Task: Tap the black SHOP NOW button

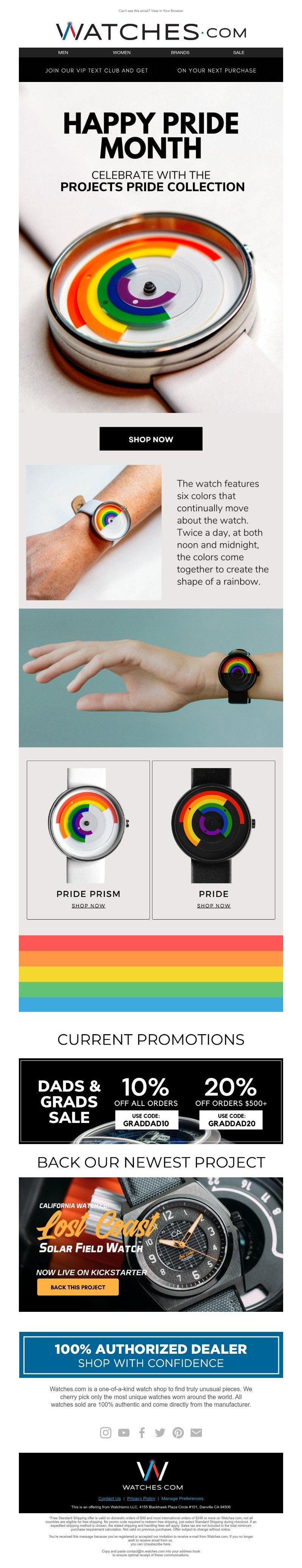Action: click(x=151, y=439)
